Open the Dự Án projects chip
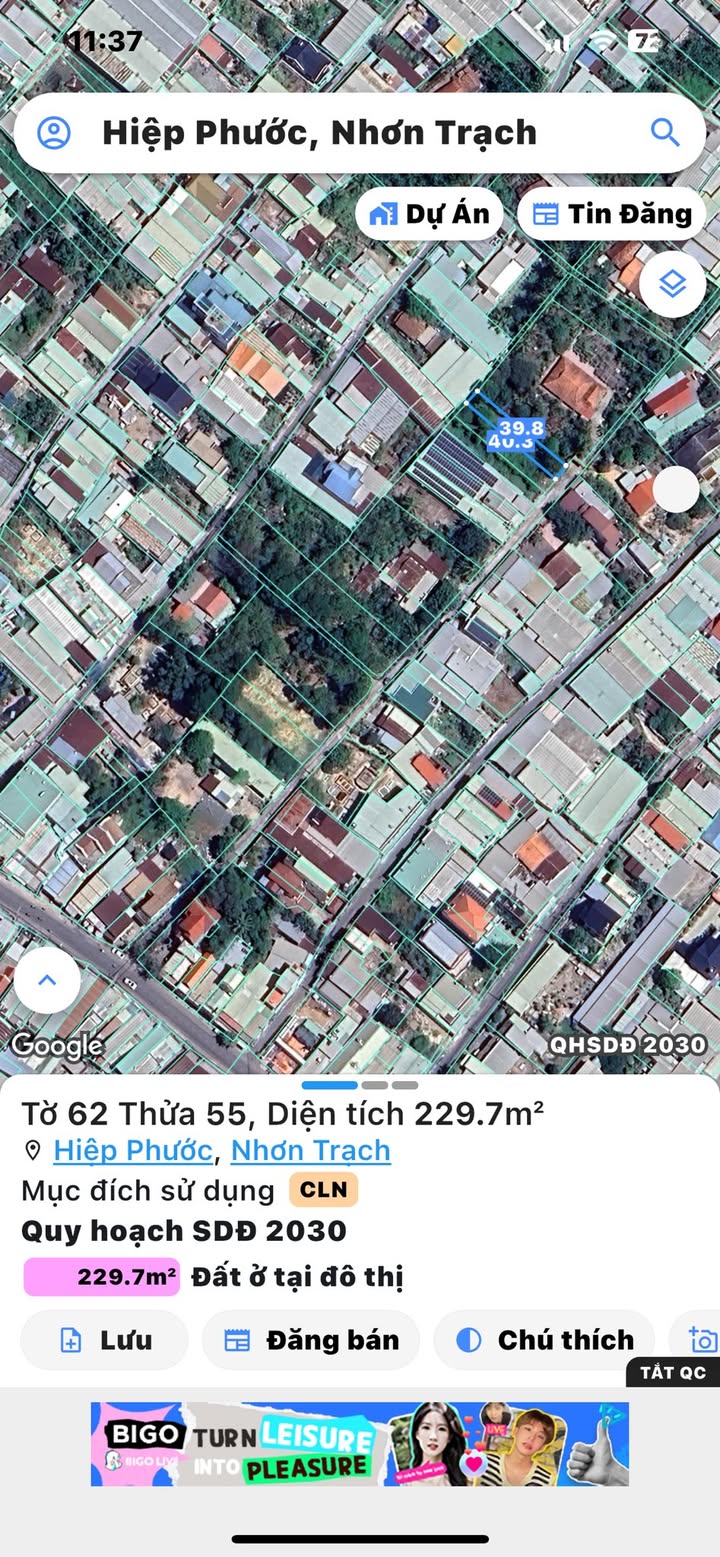 pyautogui.click(x=429, y=214)
